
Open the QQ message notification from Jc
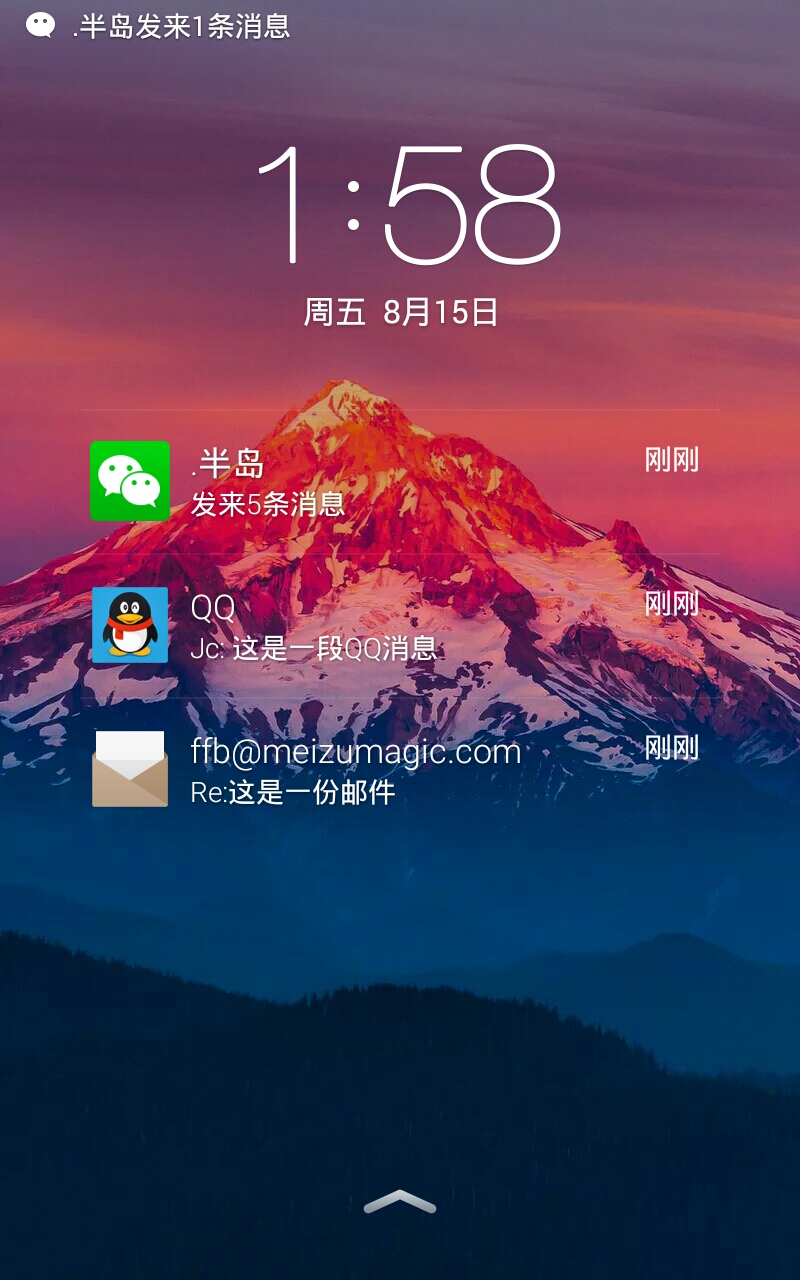tap(400, 626)
